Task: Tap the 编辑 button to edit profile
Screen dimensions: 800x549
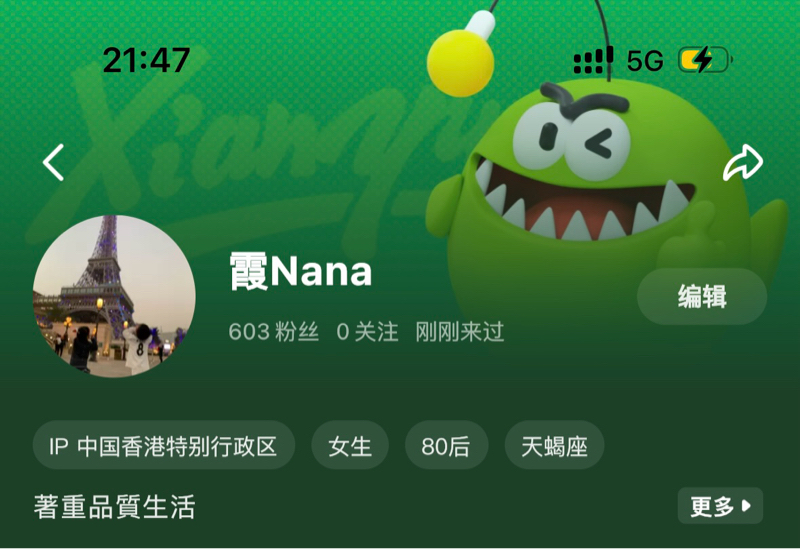Action: coord(702,297)
